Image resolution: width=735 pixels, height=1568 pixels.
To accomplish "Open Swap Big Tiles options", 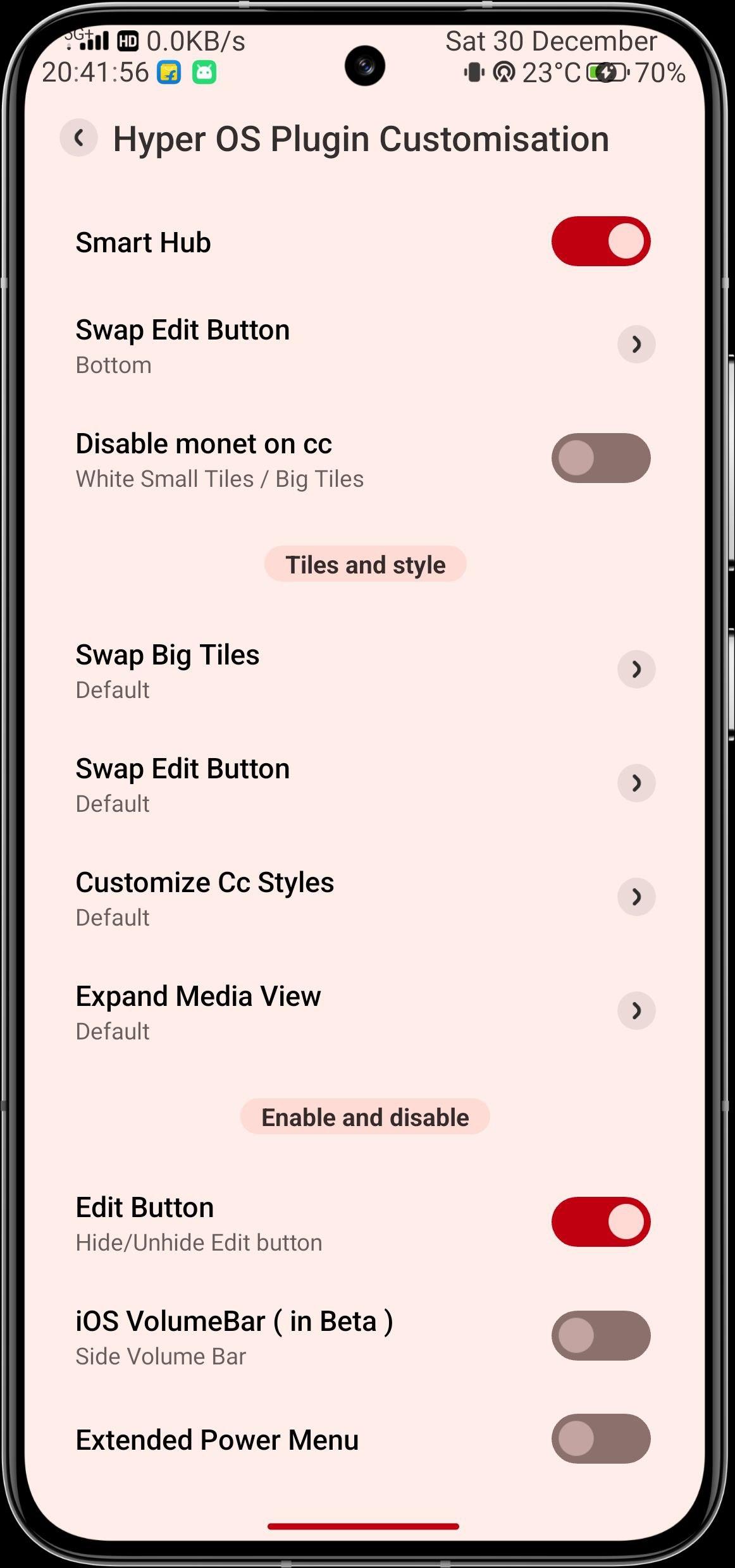I will coord(636,670).
